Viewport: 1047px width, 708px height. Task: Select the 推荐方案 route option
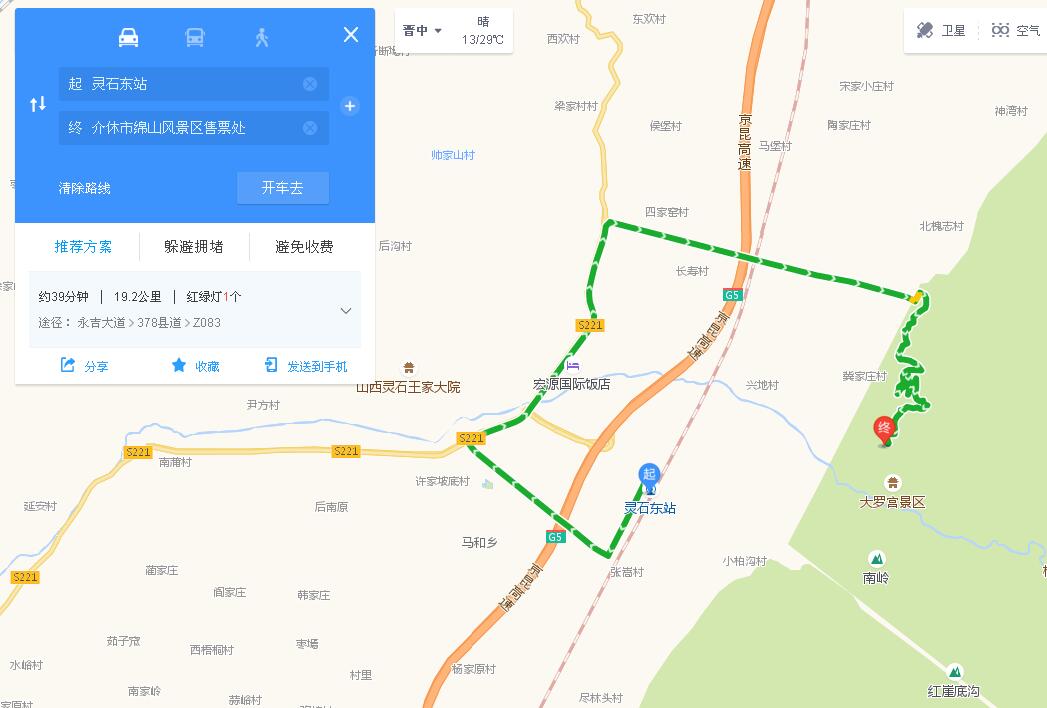tap(83, 247)
